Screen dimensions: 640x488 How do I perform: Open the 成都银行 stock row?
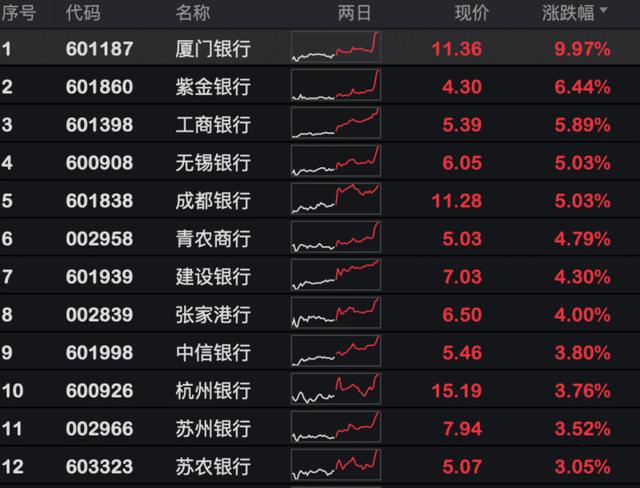click(x=212, y=201)
